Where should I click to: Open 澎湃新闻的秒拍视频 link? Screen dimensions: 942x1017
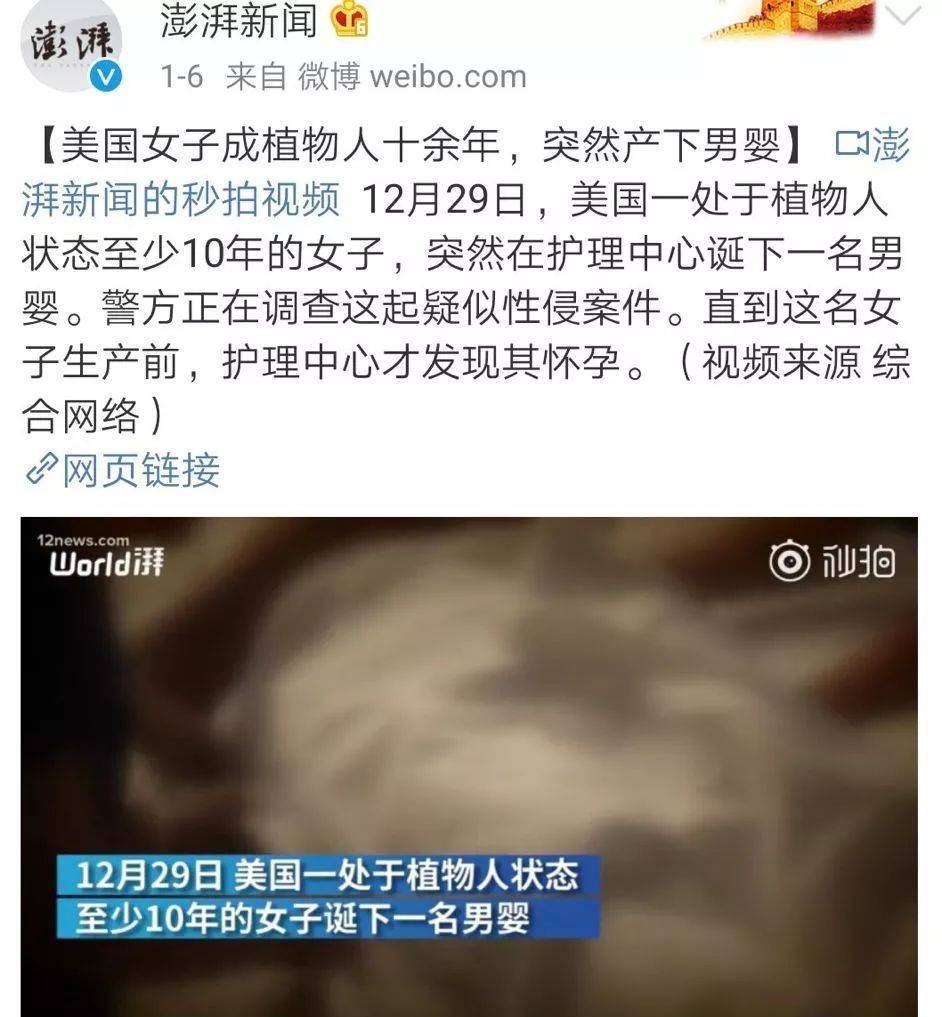180,199
